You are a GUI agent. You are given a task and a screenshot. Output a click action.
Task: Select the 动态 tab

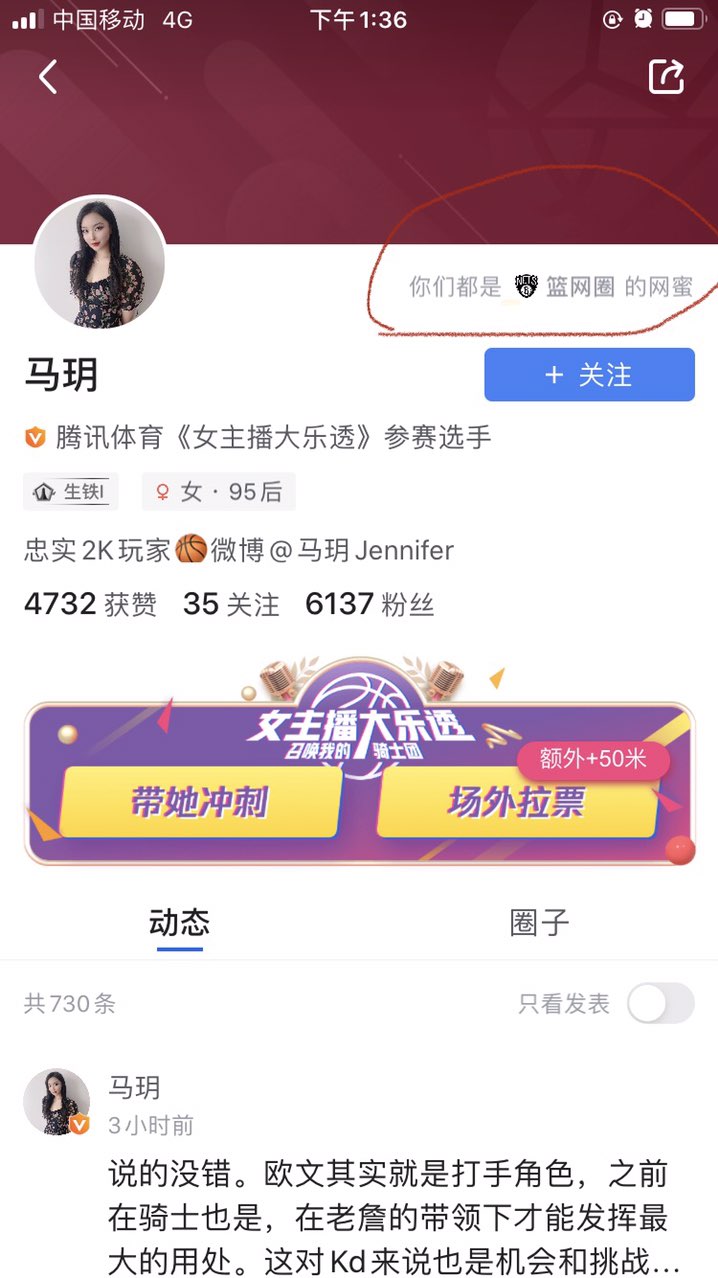(179, 922)
